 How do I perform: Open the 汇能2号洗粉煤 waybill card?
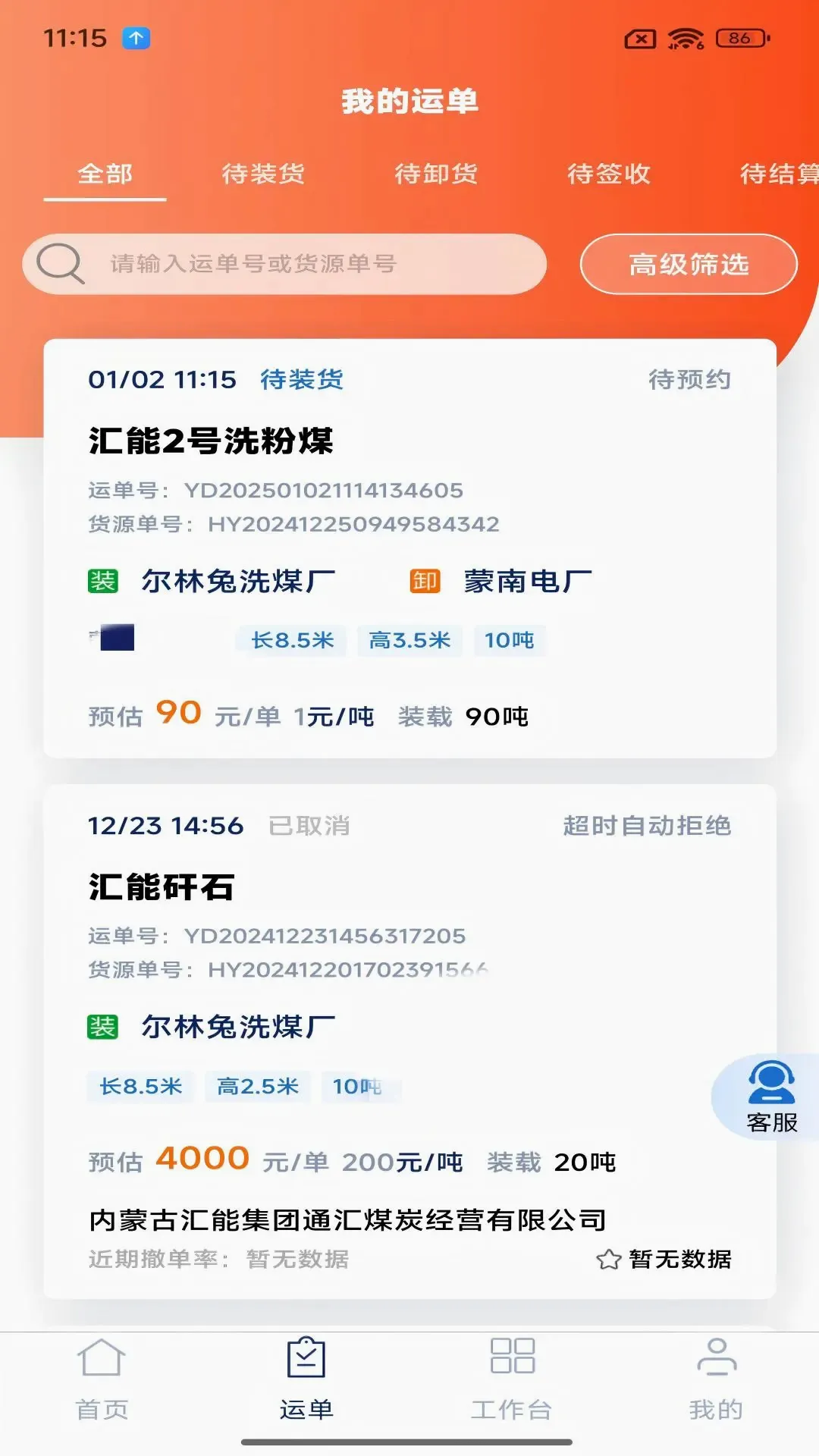pyautogui.click(x=409, y=548)
